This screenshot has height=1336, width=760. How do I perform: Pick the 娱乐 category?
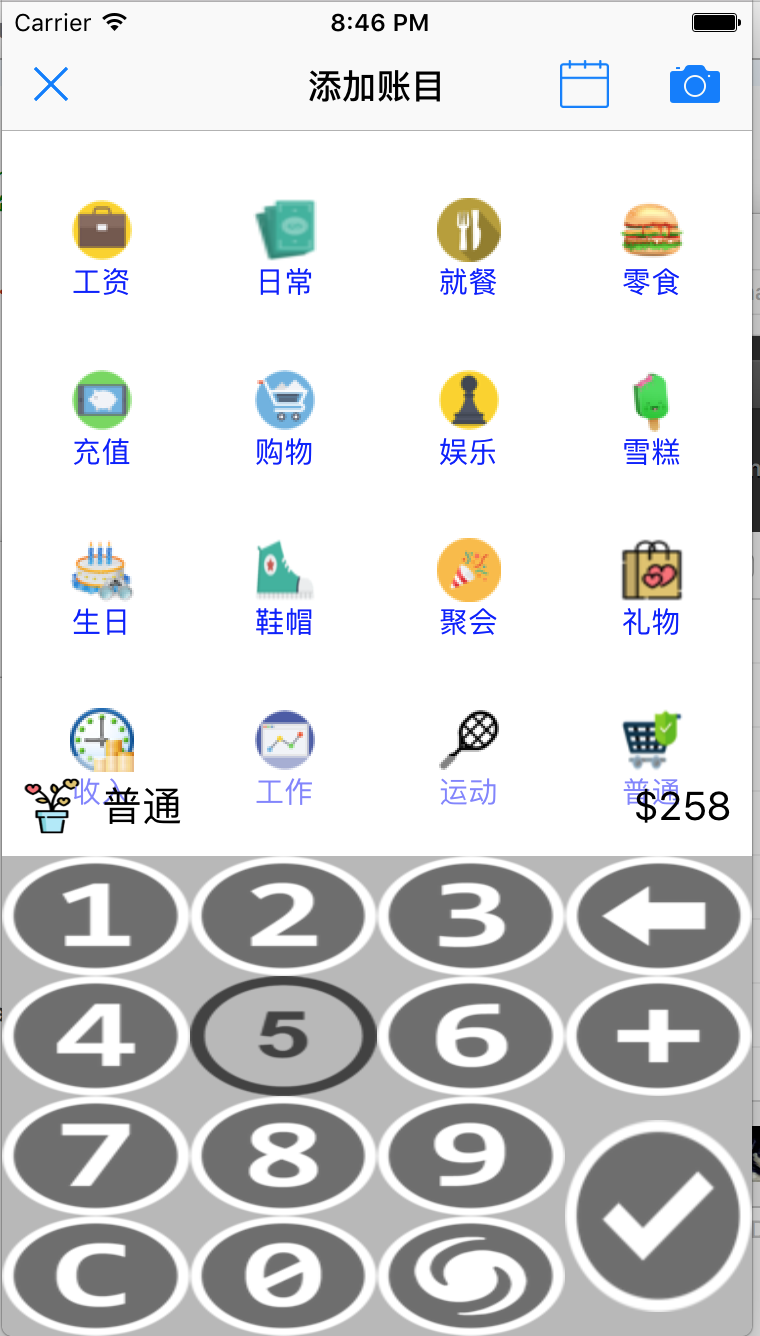(468, 418)
